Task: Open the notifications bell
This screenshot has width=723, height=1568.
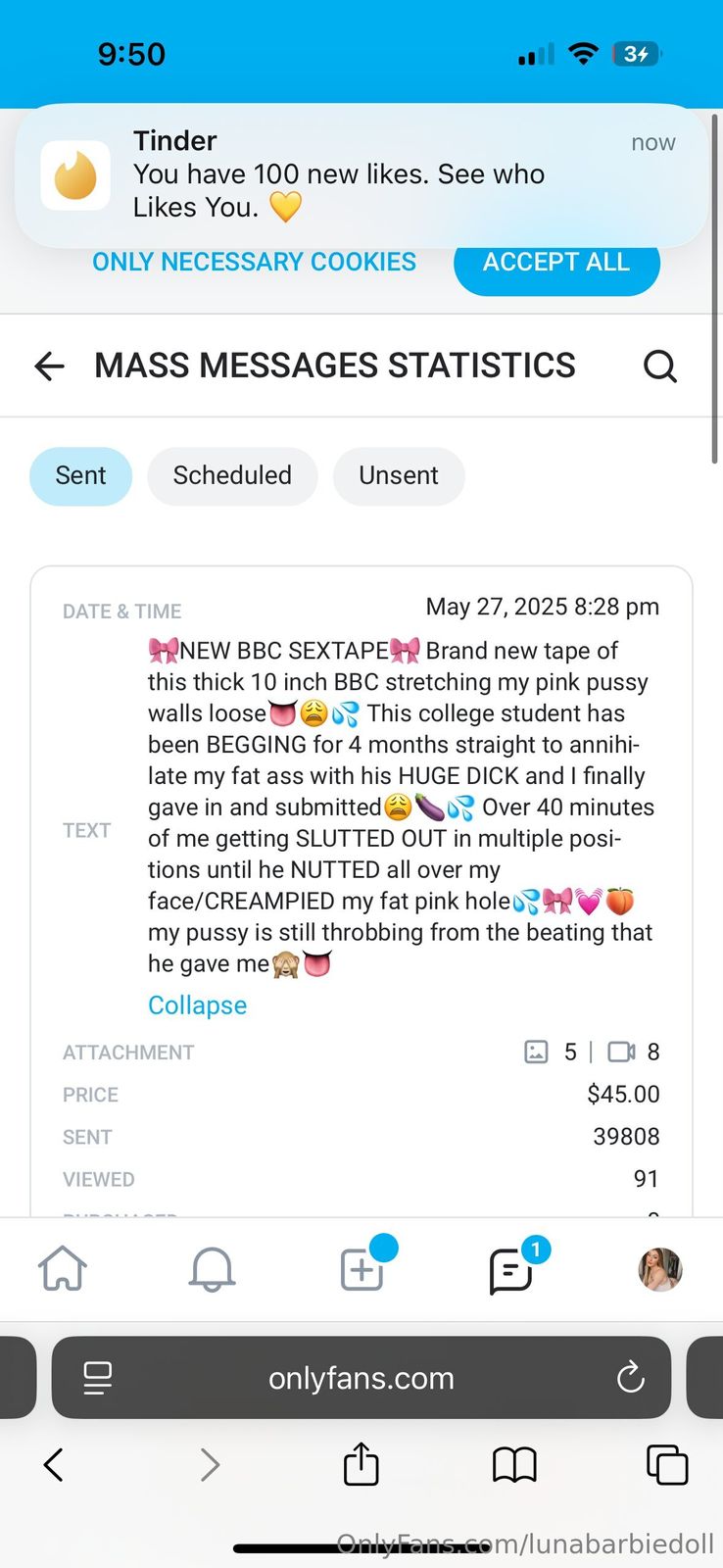Action: coord(212,1270)
